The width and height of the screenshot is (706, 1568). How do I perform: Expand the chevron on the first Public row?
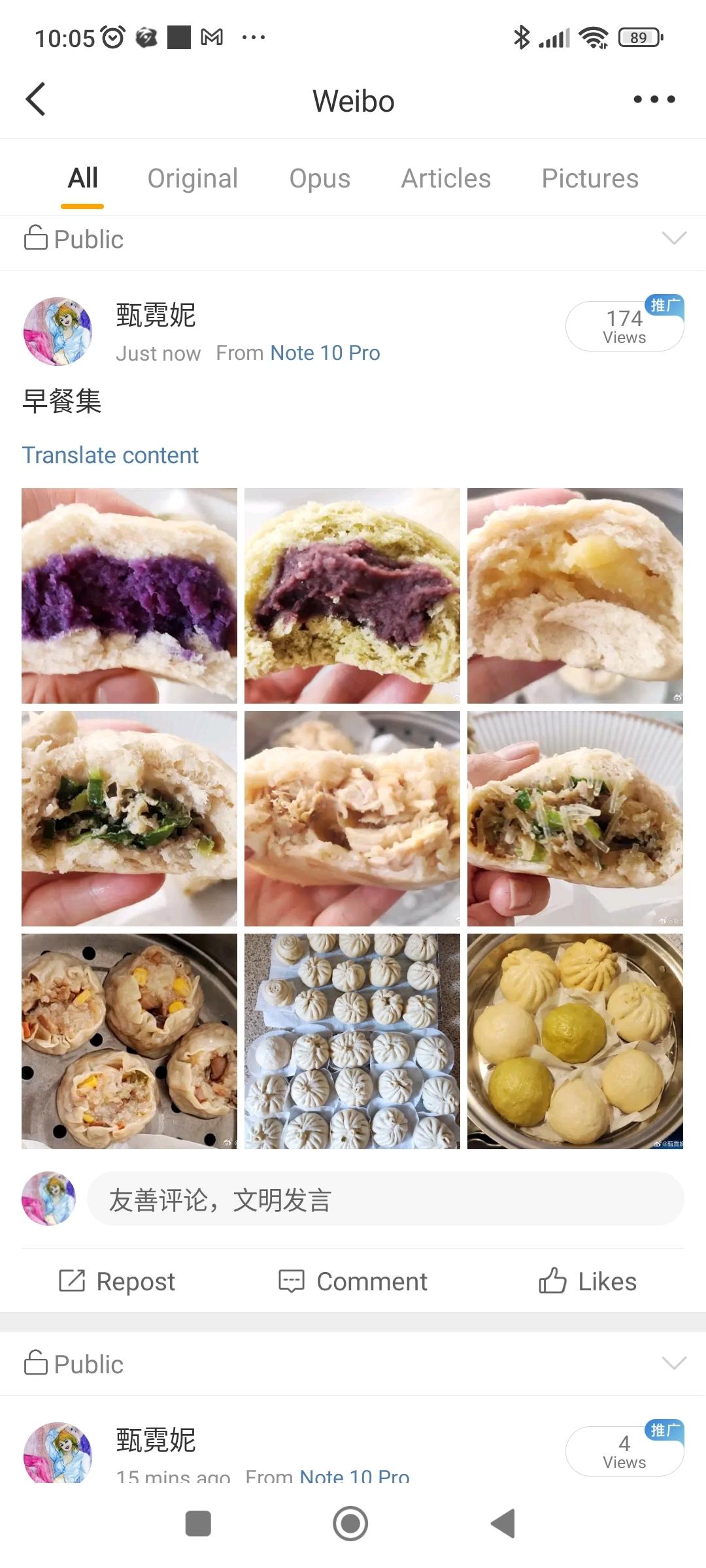[x=673, y=238]
